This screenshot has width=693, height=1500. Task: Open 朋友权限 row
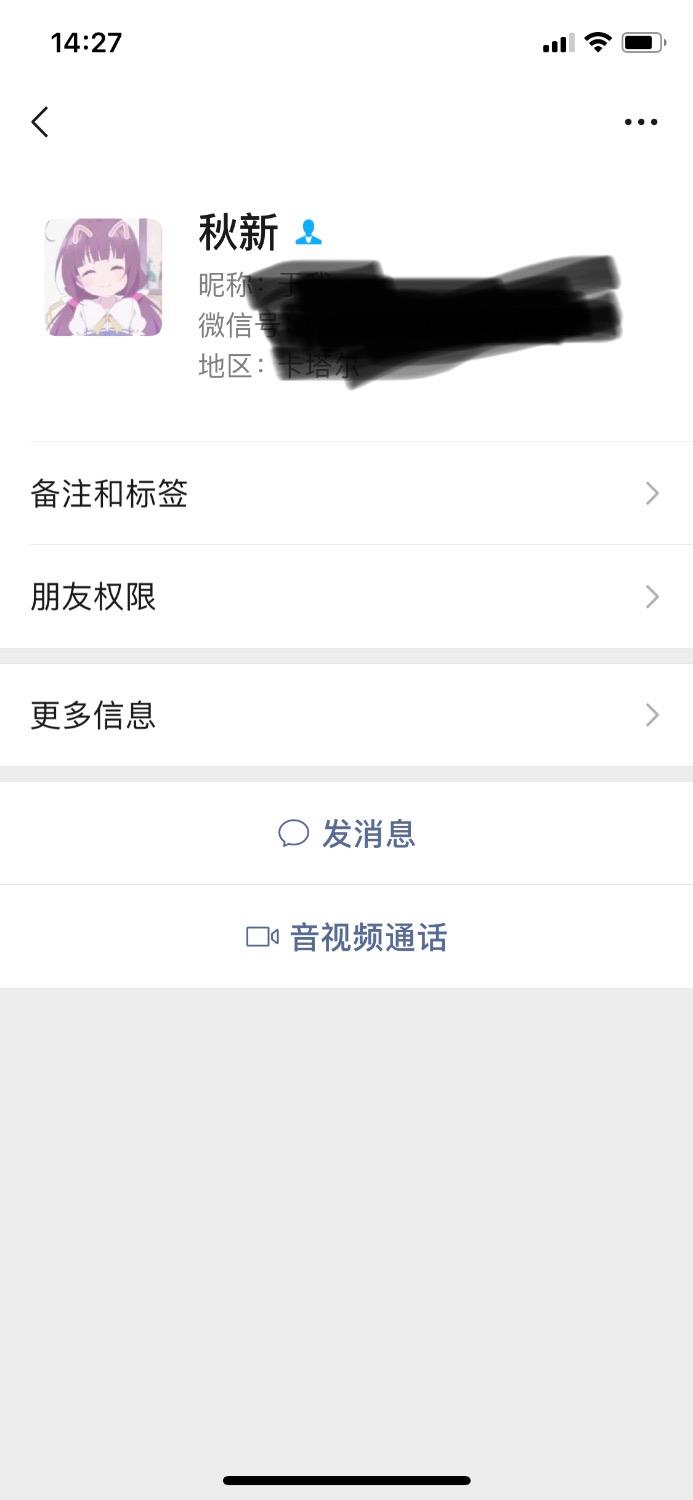[x=346, y=597]
